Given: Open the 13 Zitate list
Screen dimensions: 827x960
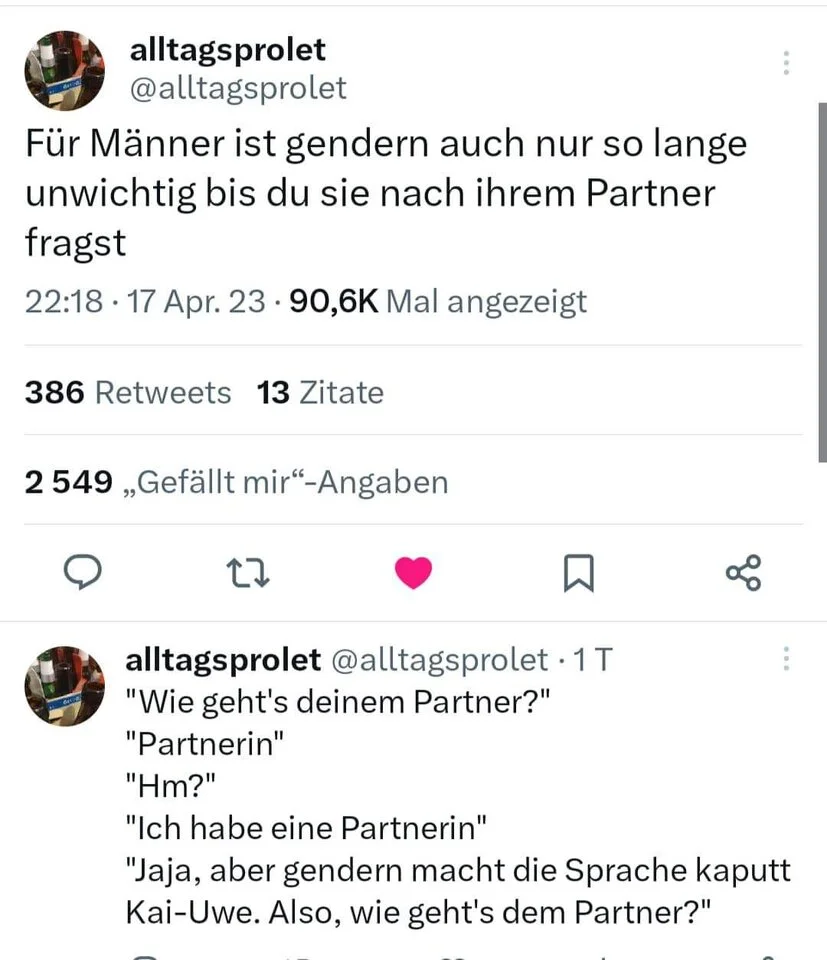Looking at the screenshot, I should pyautogui.click(x=320, y=392).
